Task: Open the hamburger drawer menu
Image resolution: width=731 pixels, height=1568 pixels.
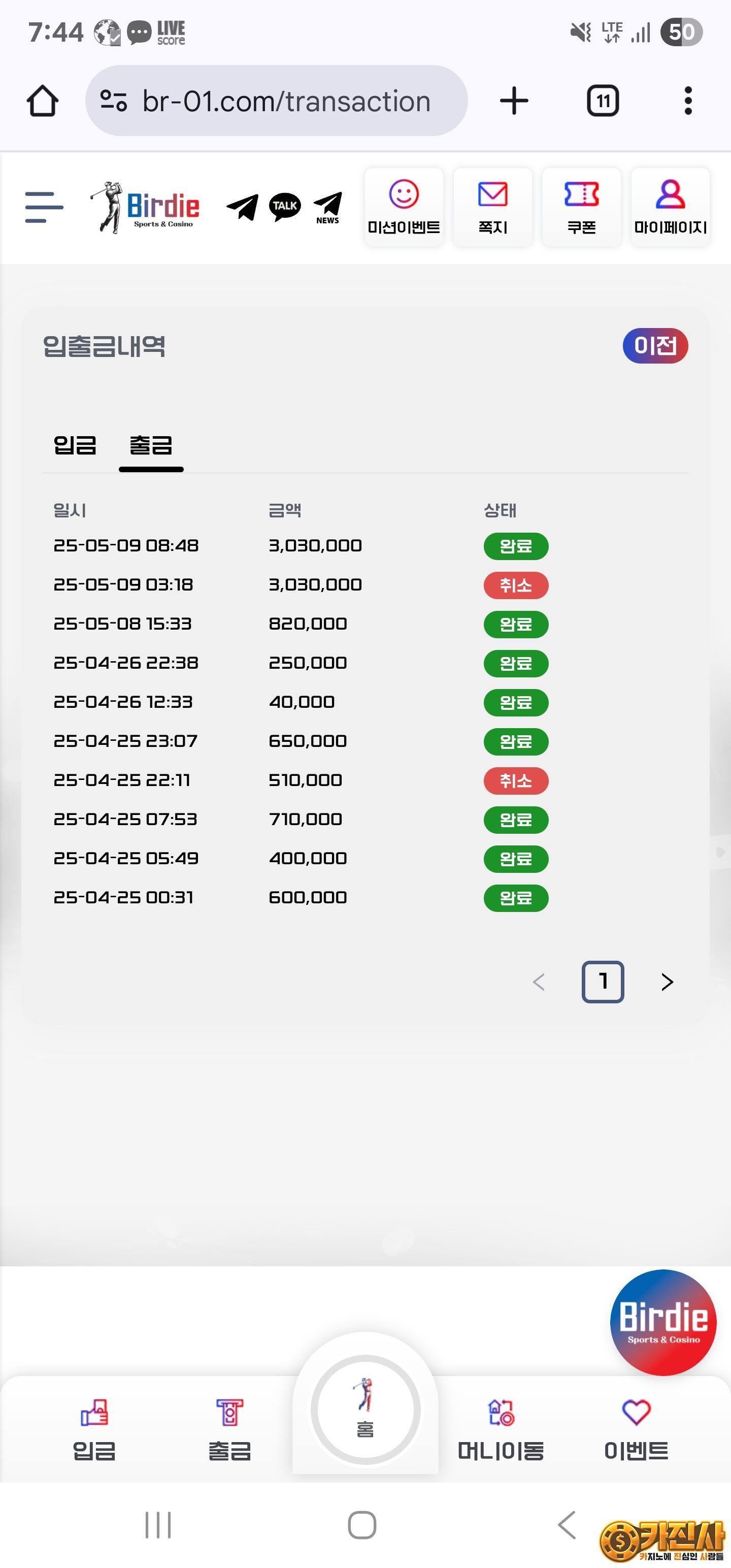Action: pyautogui.click(x=44, y=207)
